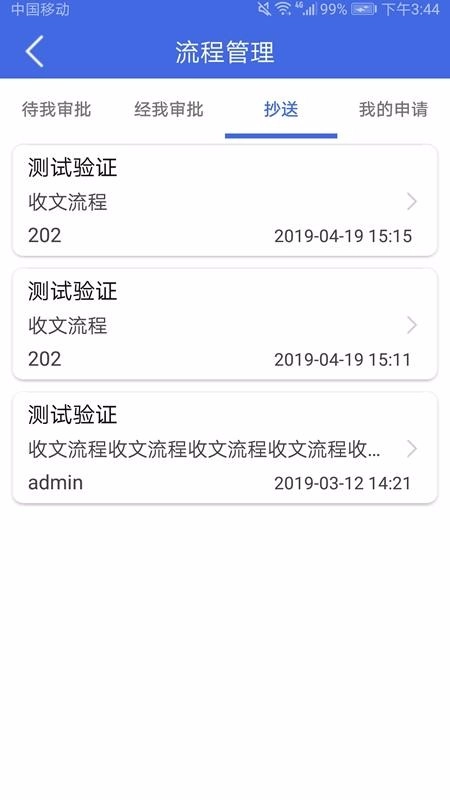Go back using the header arrow

35,52
